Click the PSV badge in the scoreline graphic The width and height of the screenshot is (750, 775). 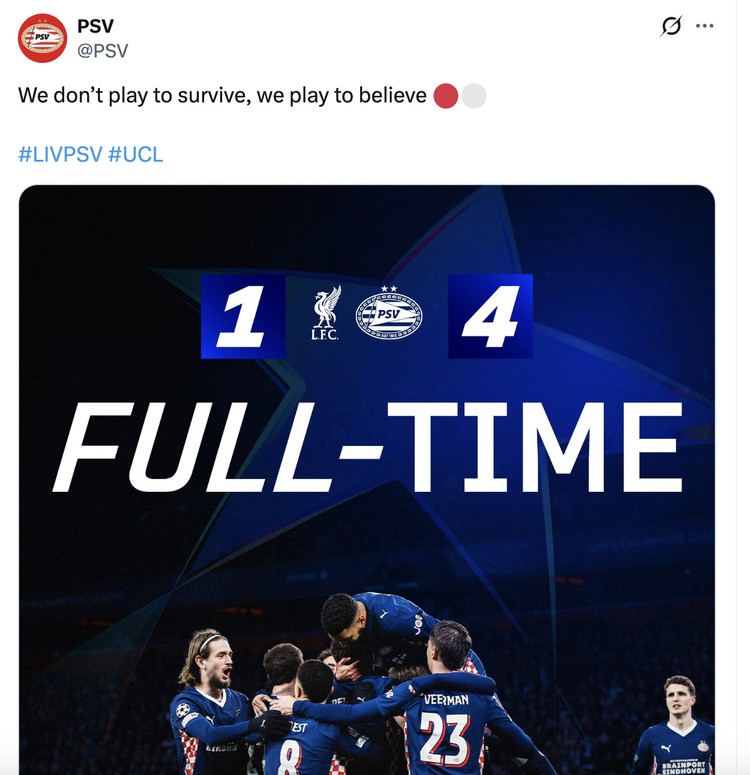[x=392, y=310]
